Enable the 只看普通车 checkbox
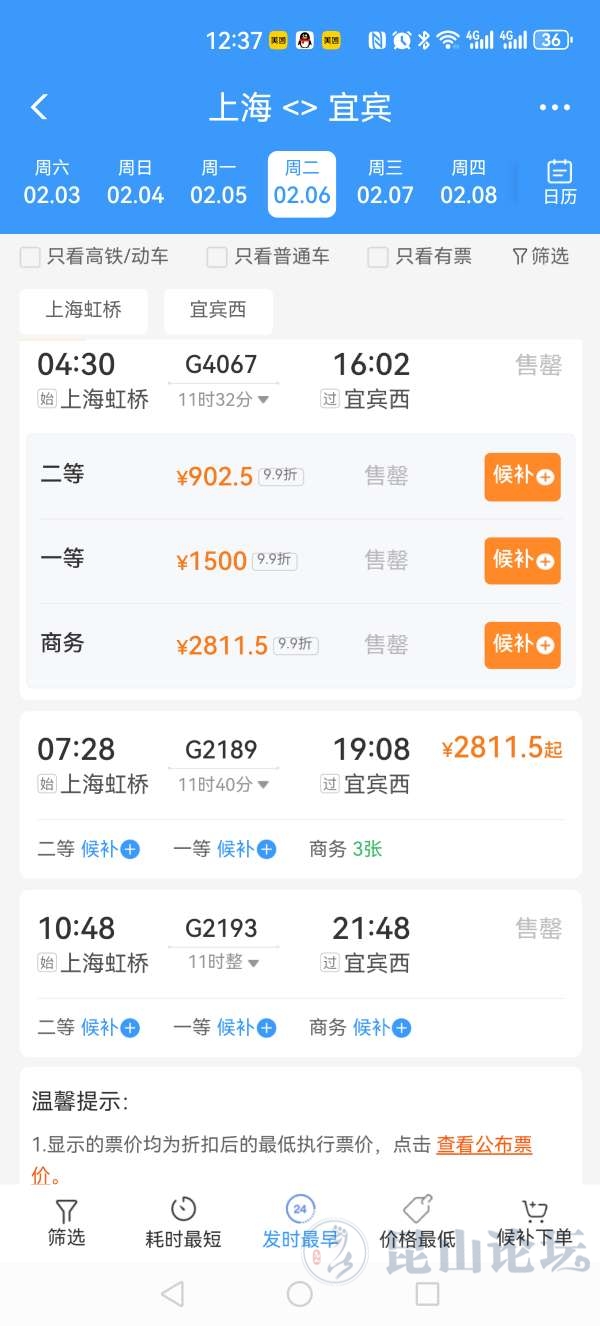600x1326 pixels. [x=217, y=257]
